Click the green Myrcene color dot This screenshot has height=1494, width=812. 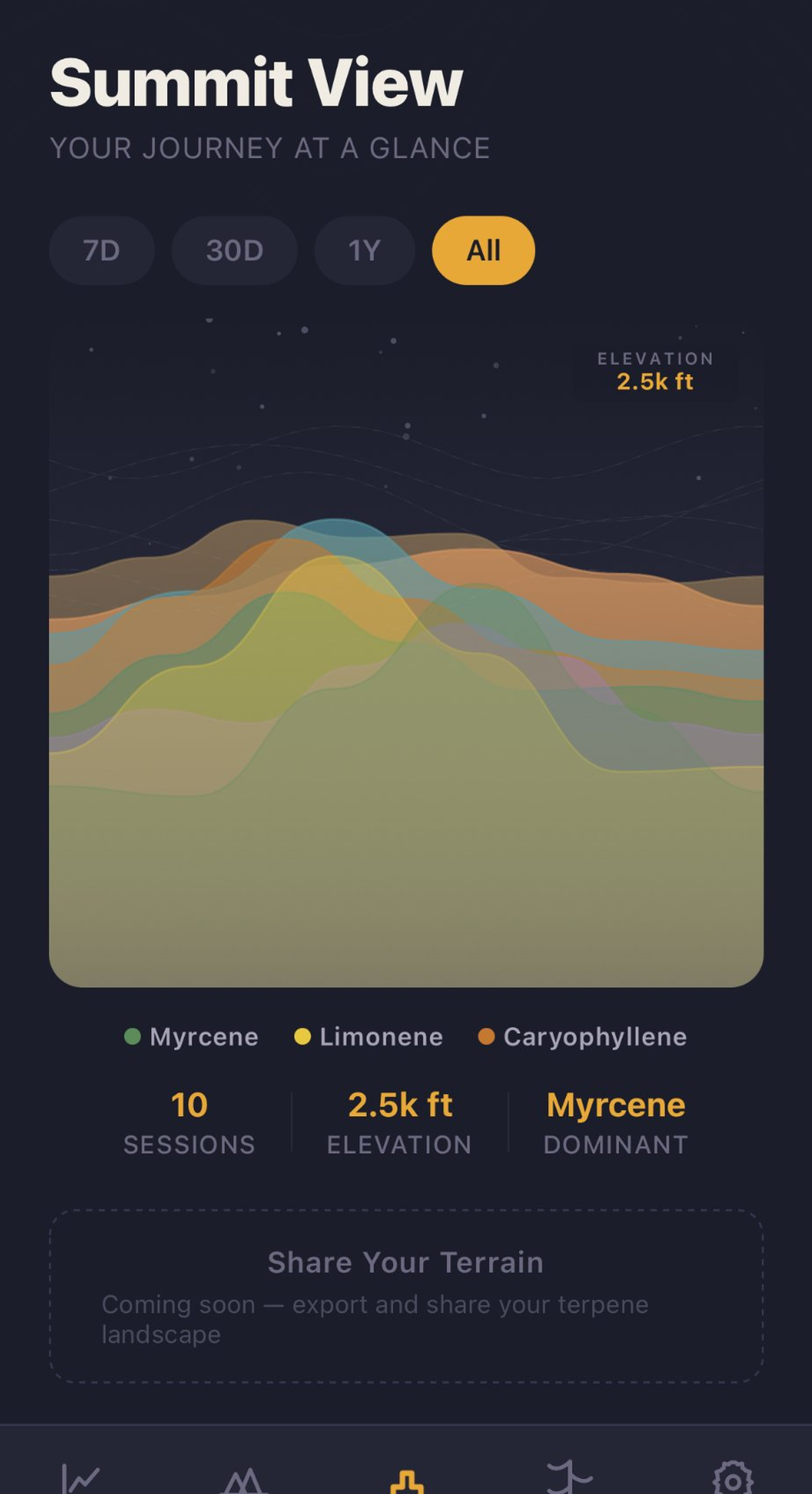pos(131,1036)
